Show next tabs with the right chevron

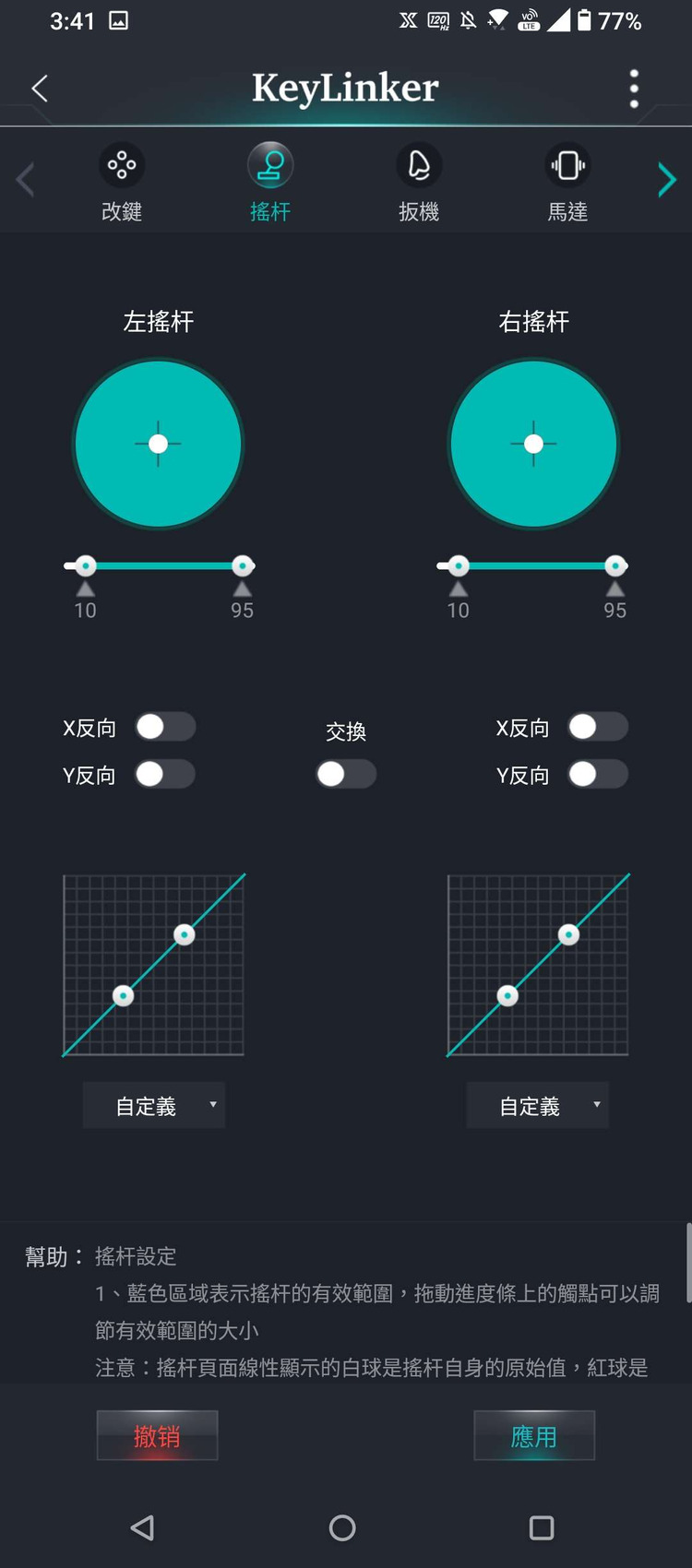point(666,180)
